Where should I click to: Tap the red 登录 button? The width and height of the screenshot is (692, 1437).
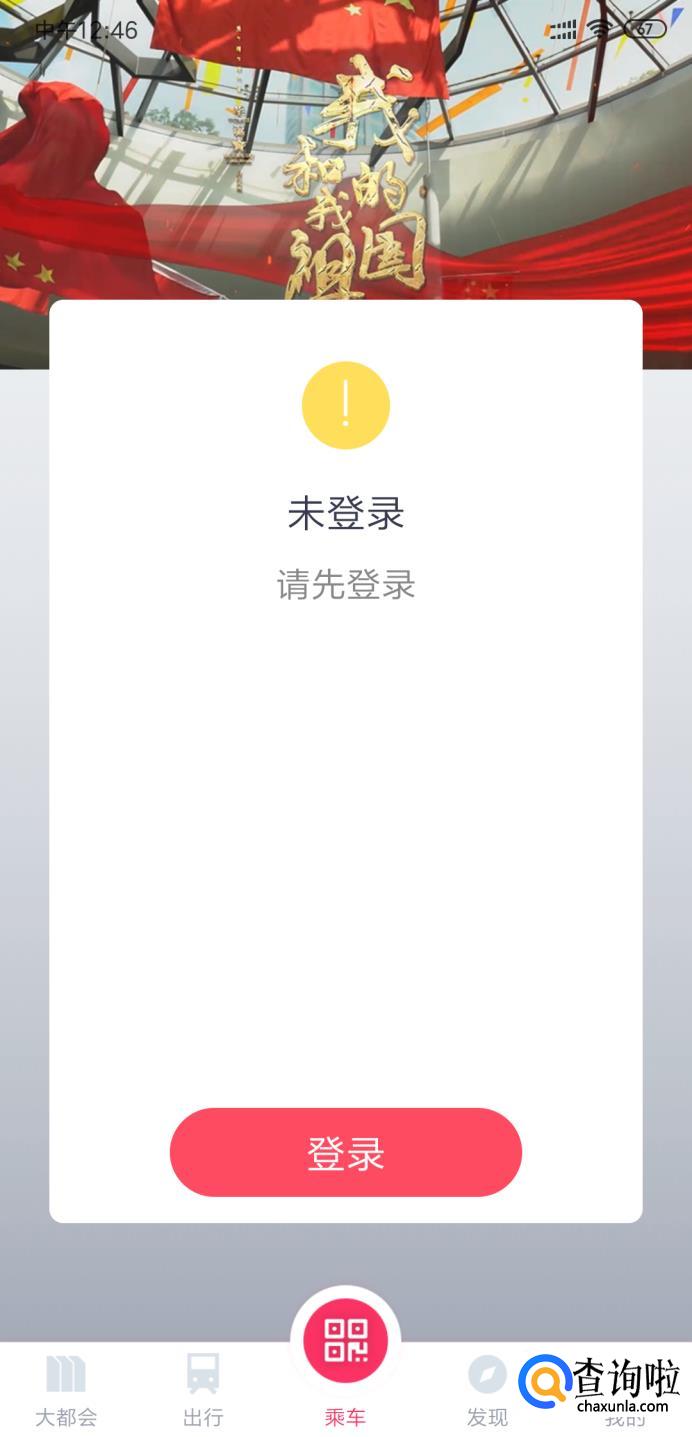pyautogui.click(x=345, y=1152)
